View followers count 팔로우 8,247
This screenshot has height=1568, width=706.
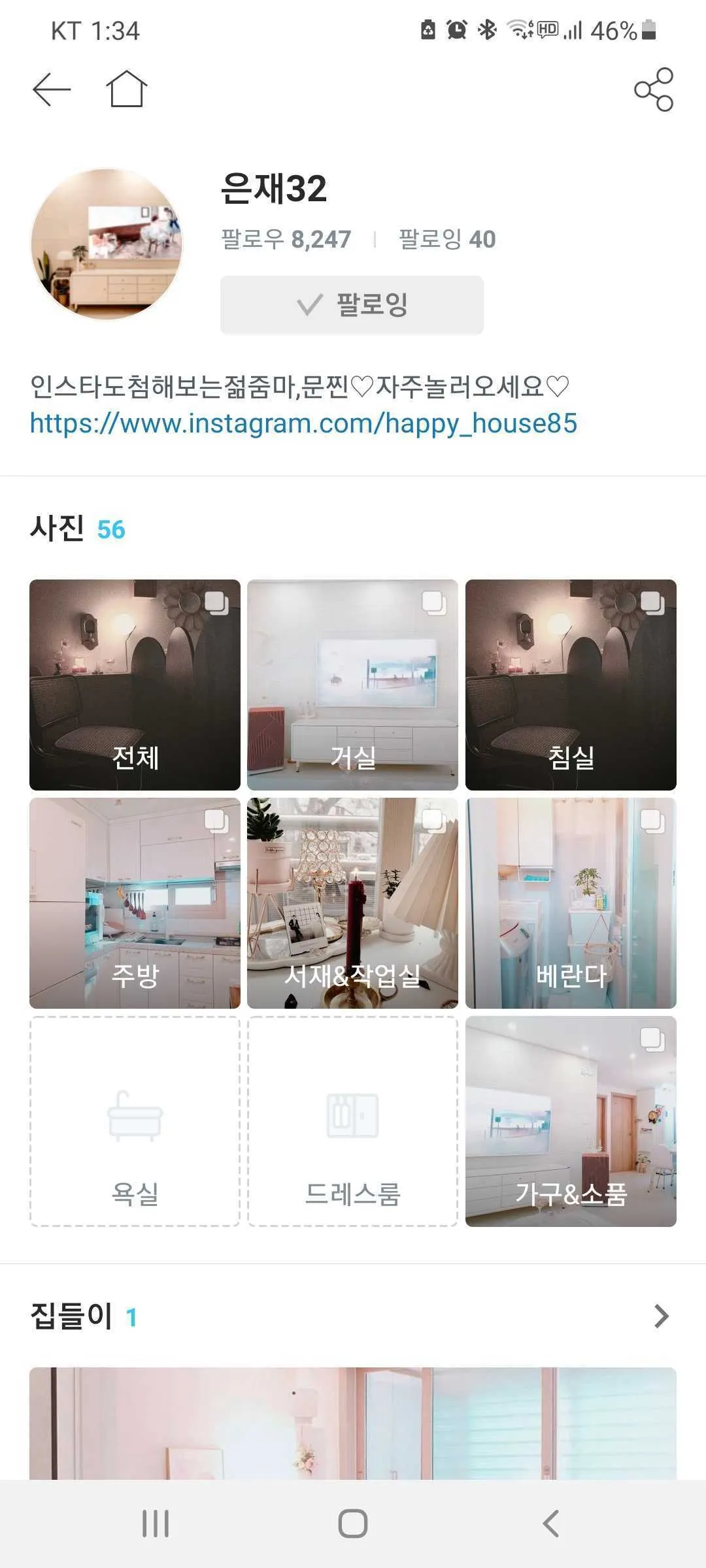click(x=286, y=239)
